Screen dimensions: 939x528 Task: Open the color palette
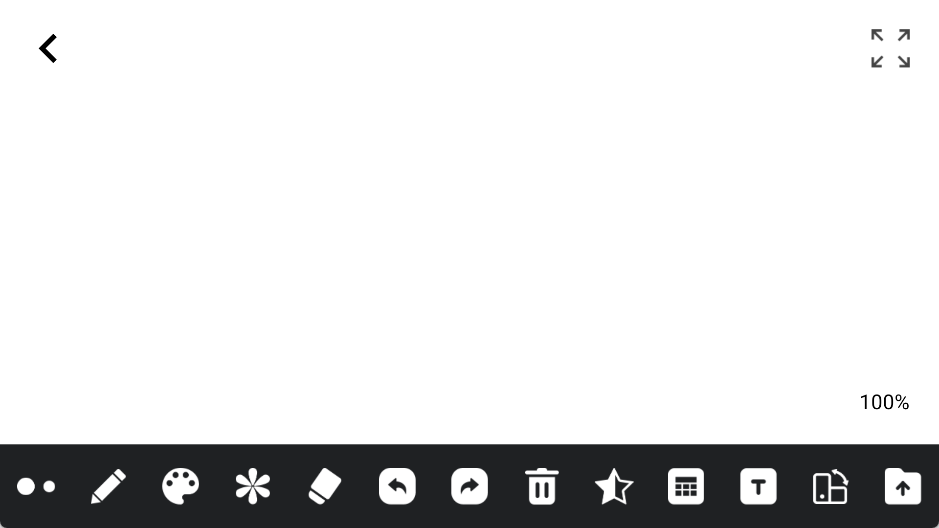(x=181, y=487)
